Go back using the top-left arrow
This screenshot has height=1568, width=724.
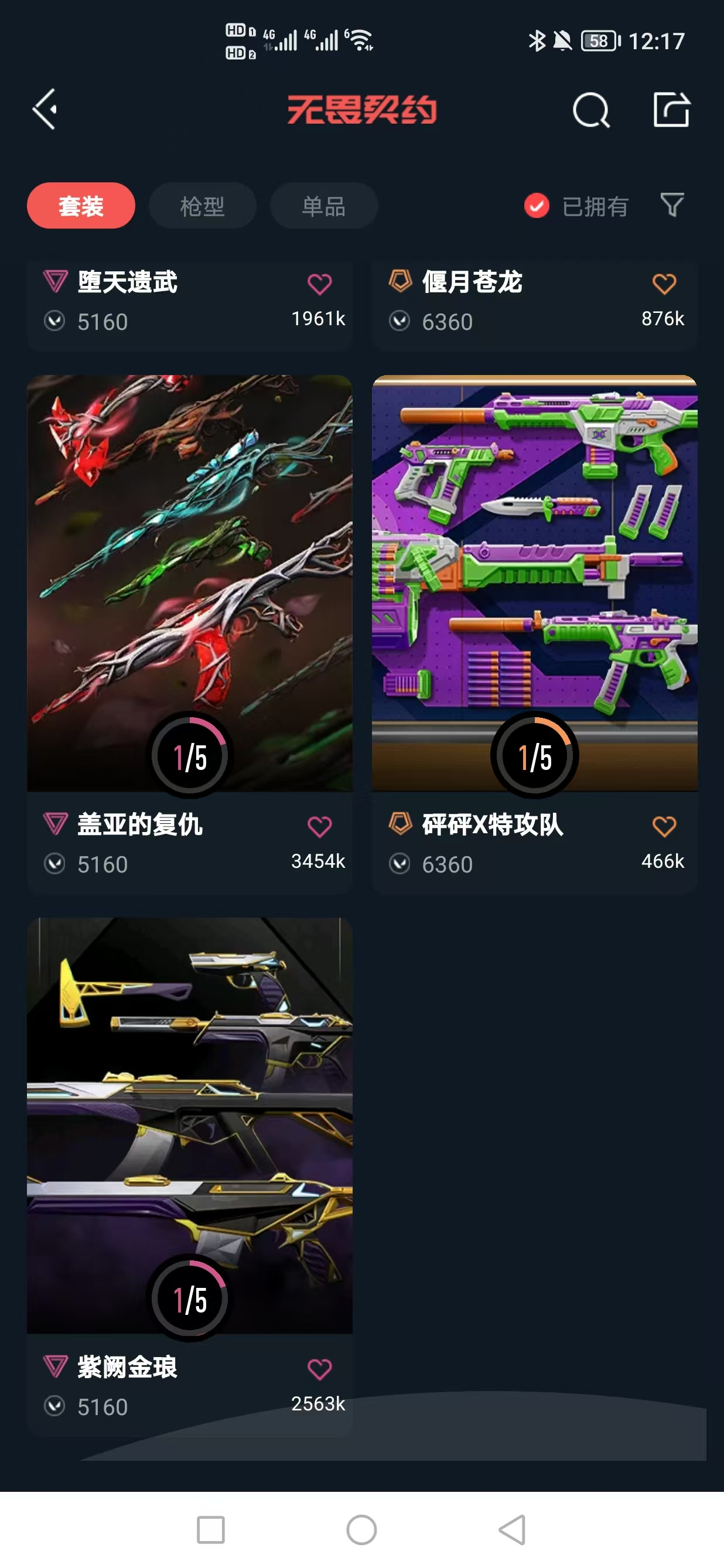tap(45, 110)
